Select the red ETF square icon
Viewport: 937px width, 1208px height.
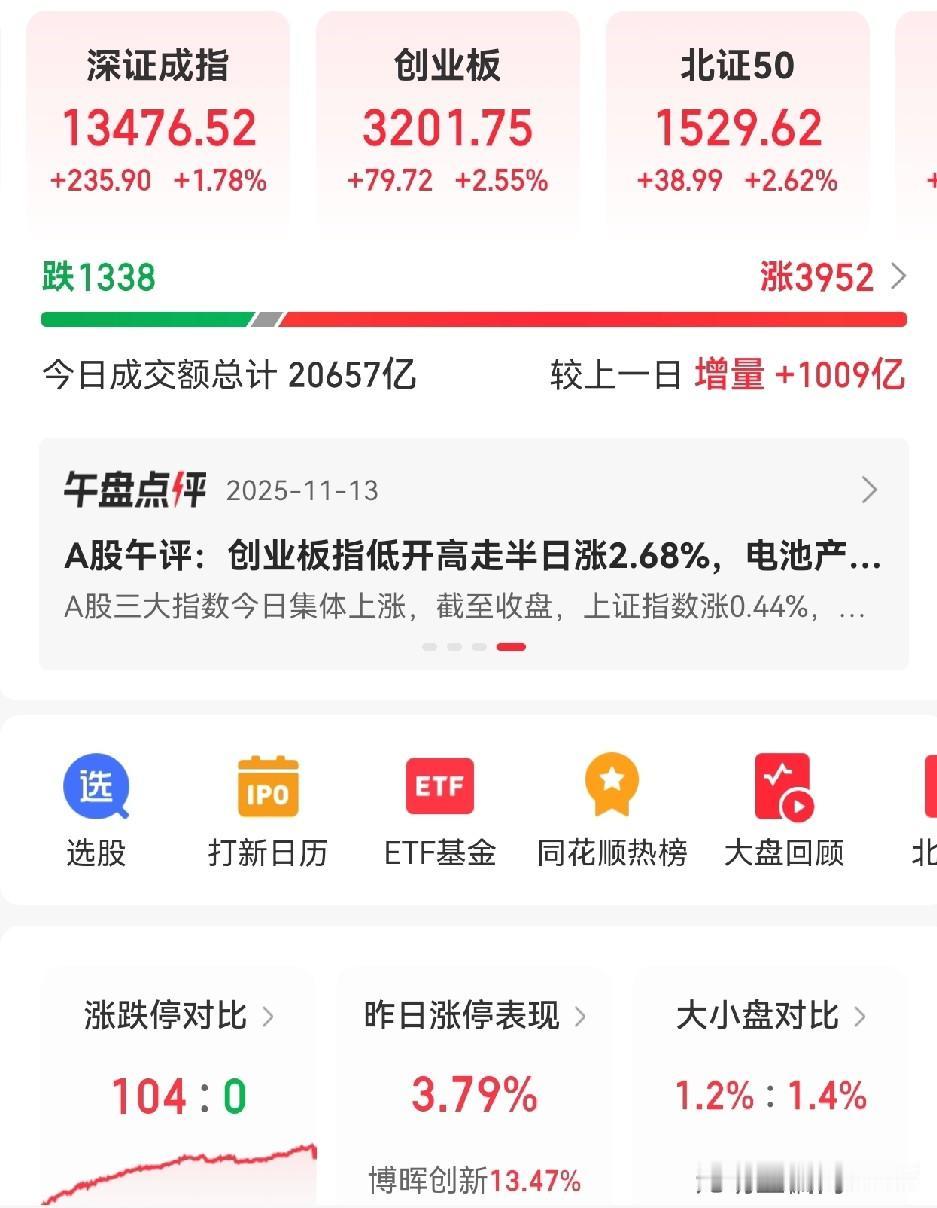point(439,786)
